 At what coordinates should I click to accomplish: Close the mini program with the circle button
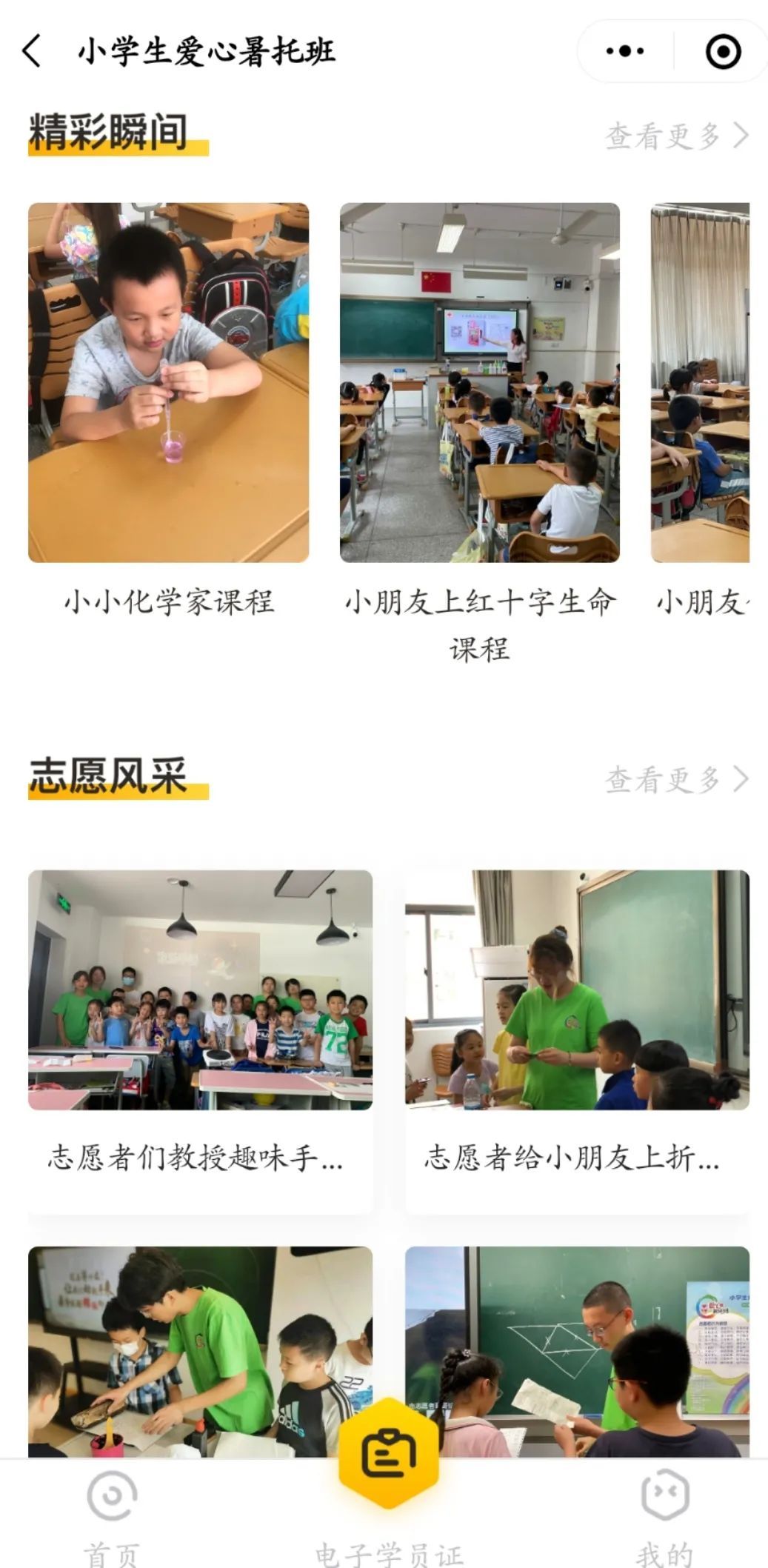(723, 51)
